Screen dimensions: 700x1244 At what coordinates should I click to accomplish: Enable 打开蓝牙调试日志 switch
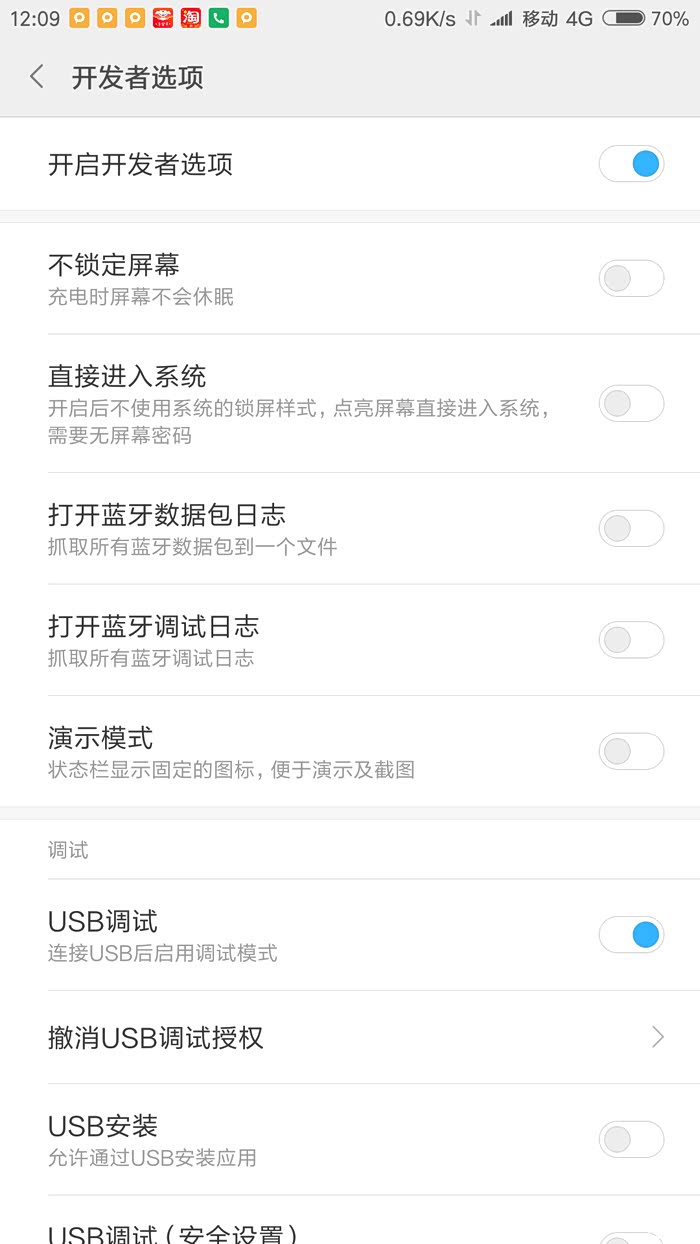click(631, 640)
